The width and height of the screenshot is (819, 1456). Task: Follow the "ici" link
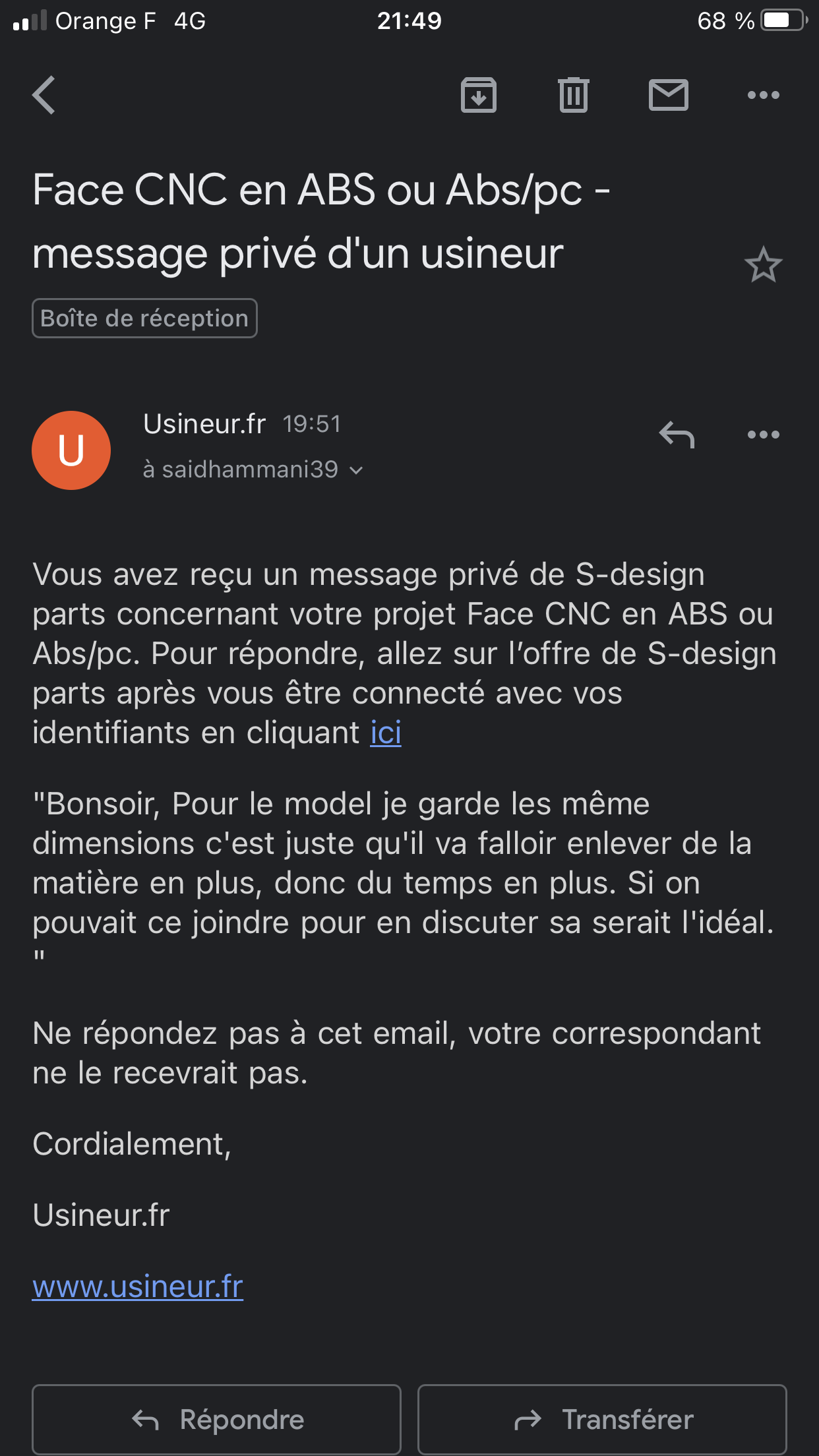(386, 733)
